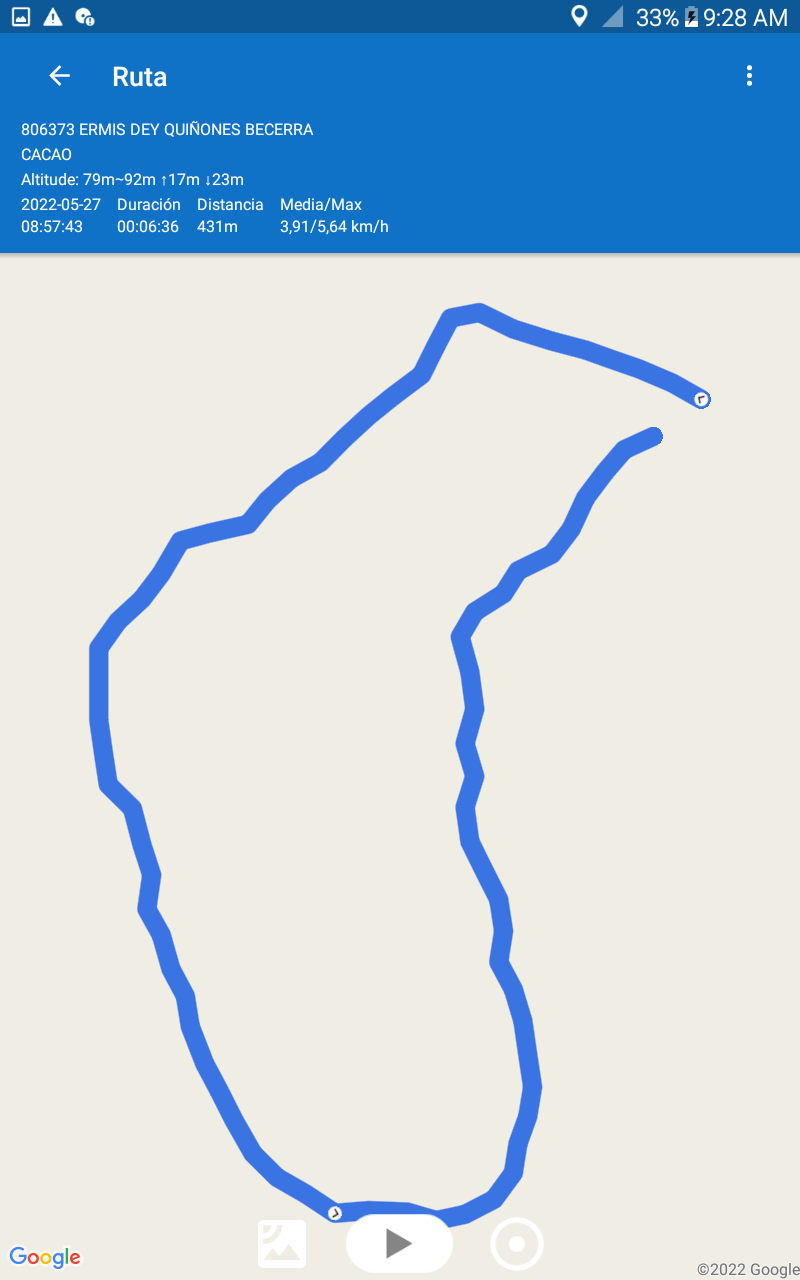Tap the round locate button
The image size is (800, 1280).
tap(517, 1244)
